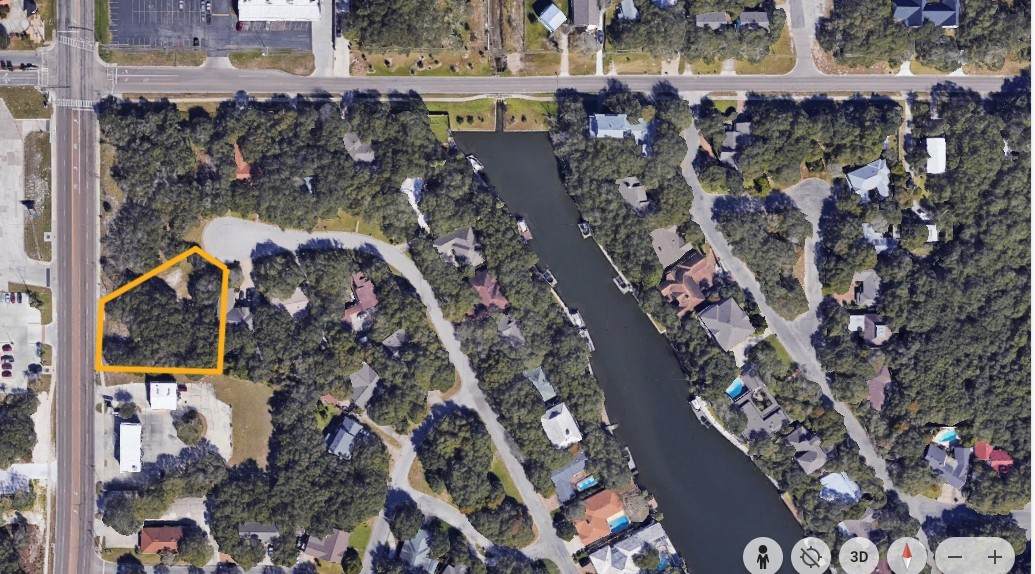Zoom out with the minus button
Viewport: 1035px width, 574px height.
pos(955,556)
